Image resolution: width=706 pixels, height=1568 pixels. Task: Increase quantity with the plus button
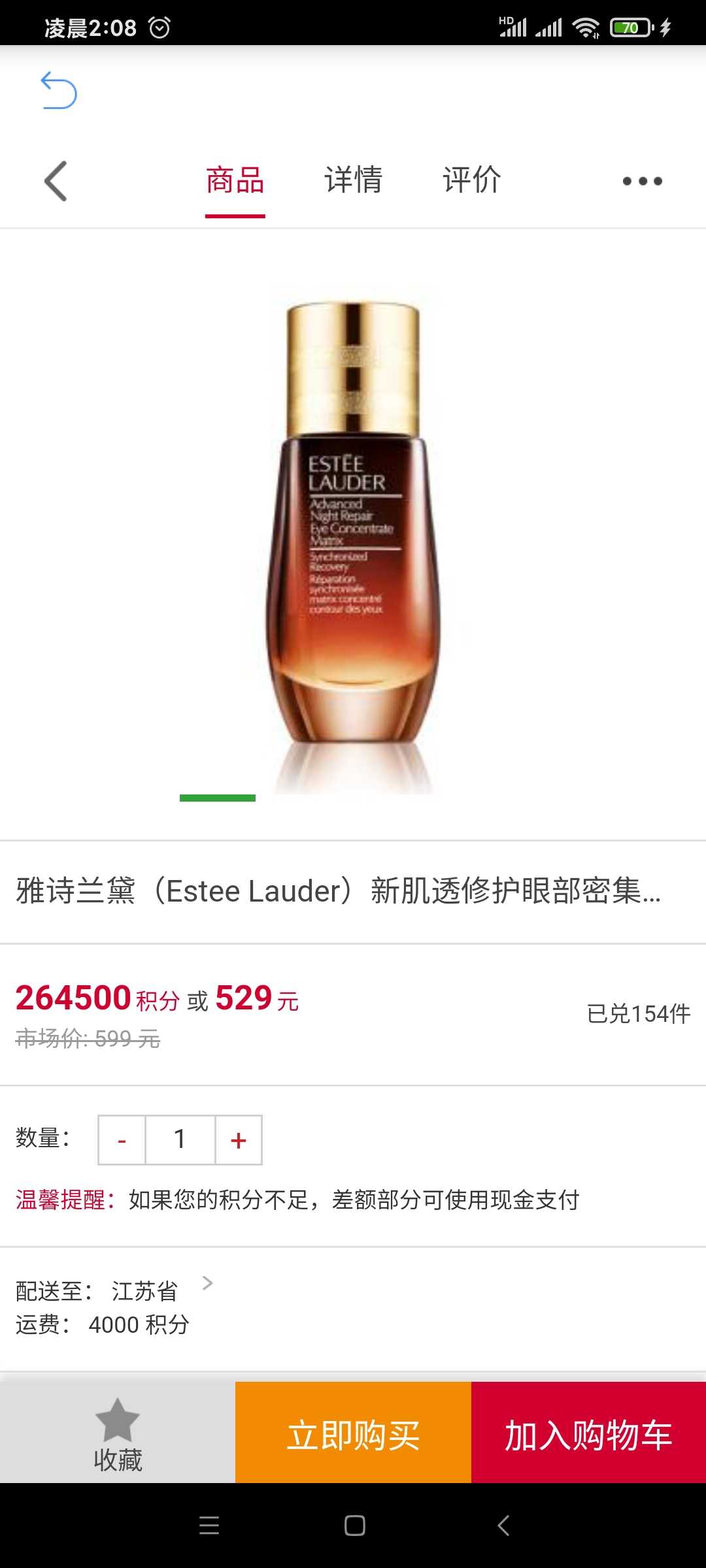(x=239, y=1140)
